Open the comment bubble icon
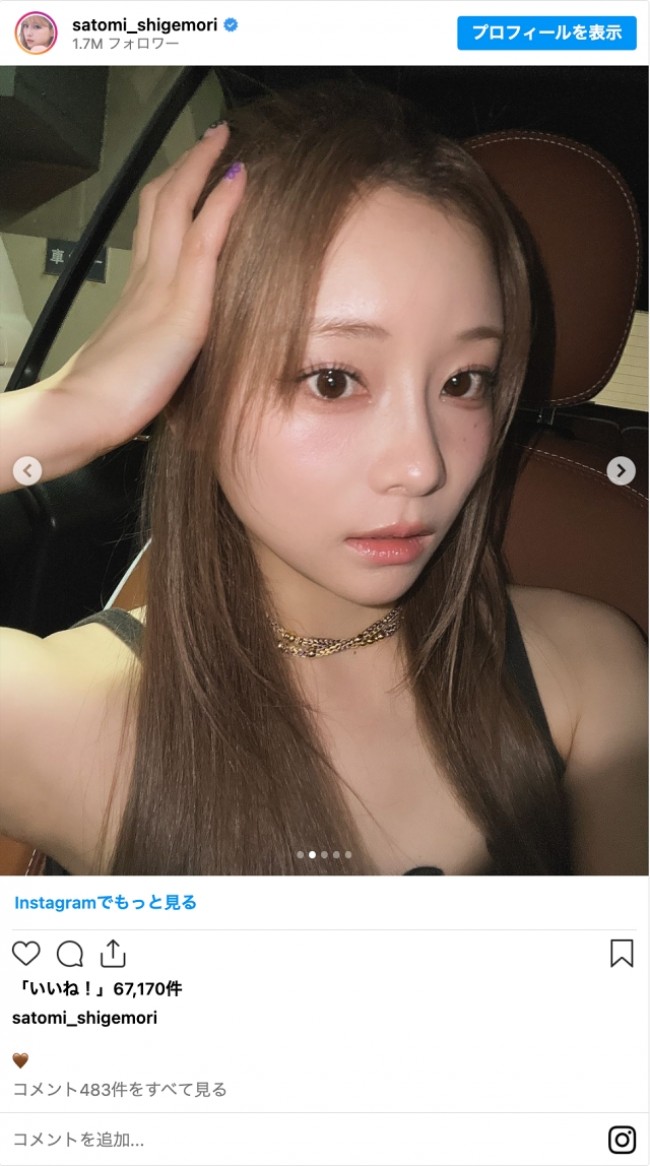650x1166 pixels. pos(70,953)
